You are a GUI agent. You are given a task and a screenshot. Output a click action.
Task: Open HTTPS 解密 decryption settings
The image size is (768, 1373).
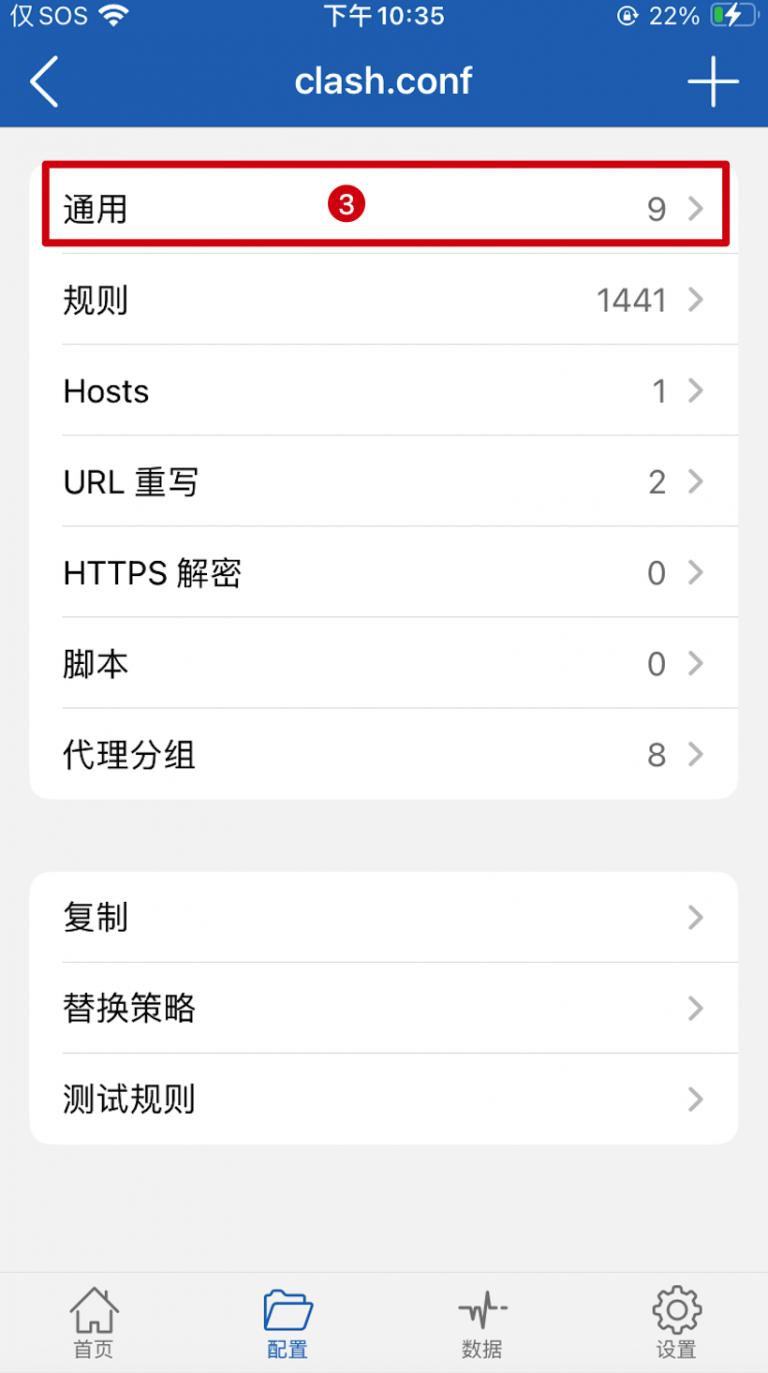point(384,573)
